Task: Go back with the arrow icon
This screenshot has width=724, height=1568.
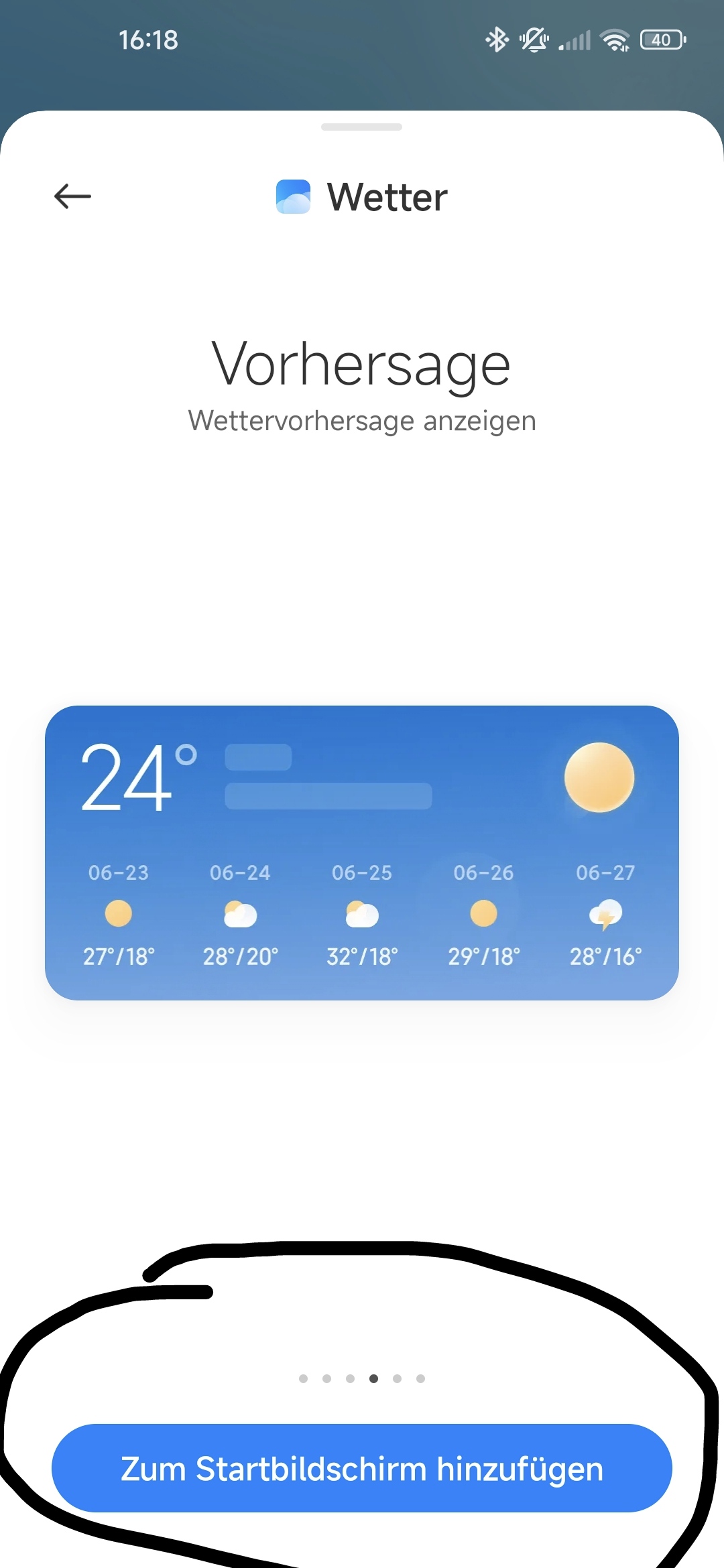Action: (x=72, y=196)
